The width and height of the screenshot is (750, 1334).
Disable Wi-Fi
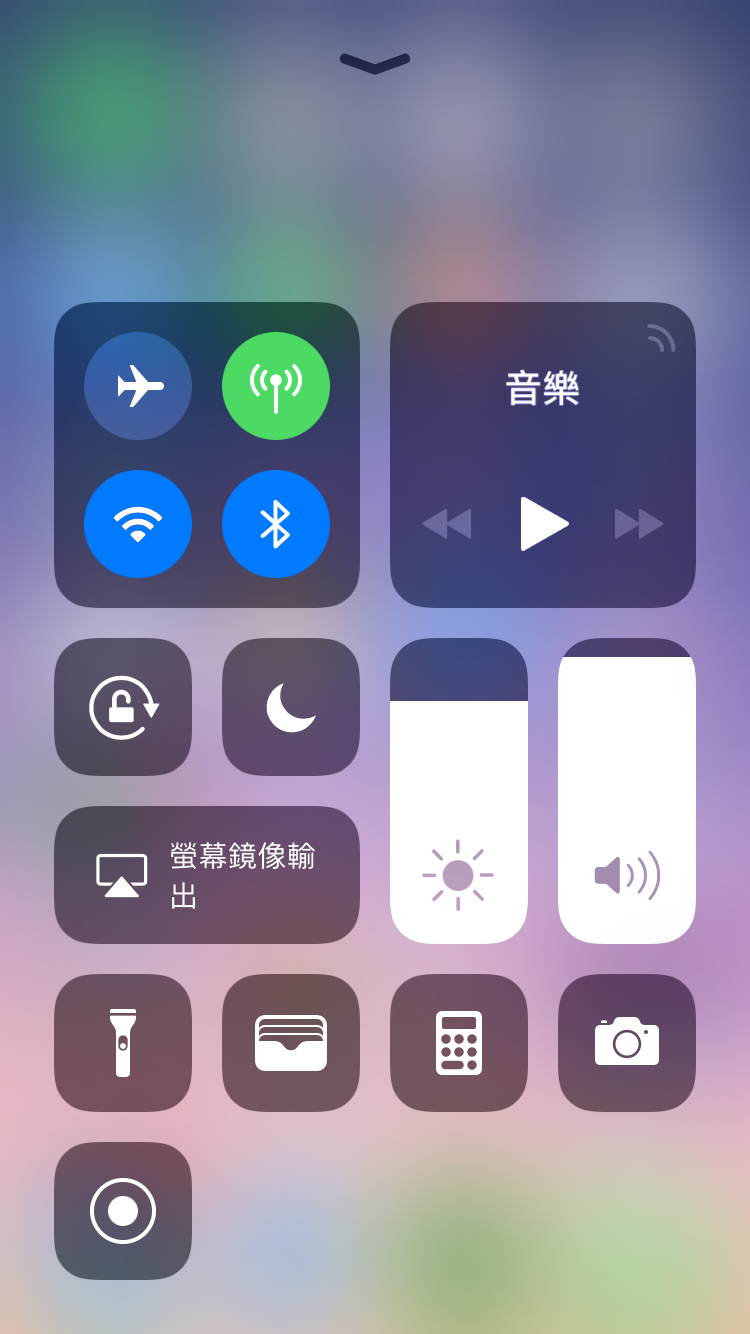point(138,524)
